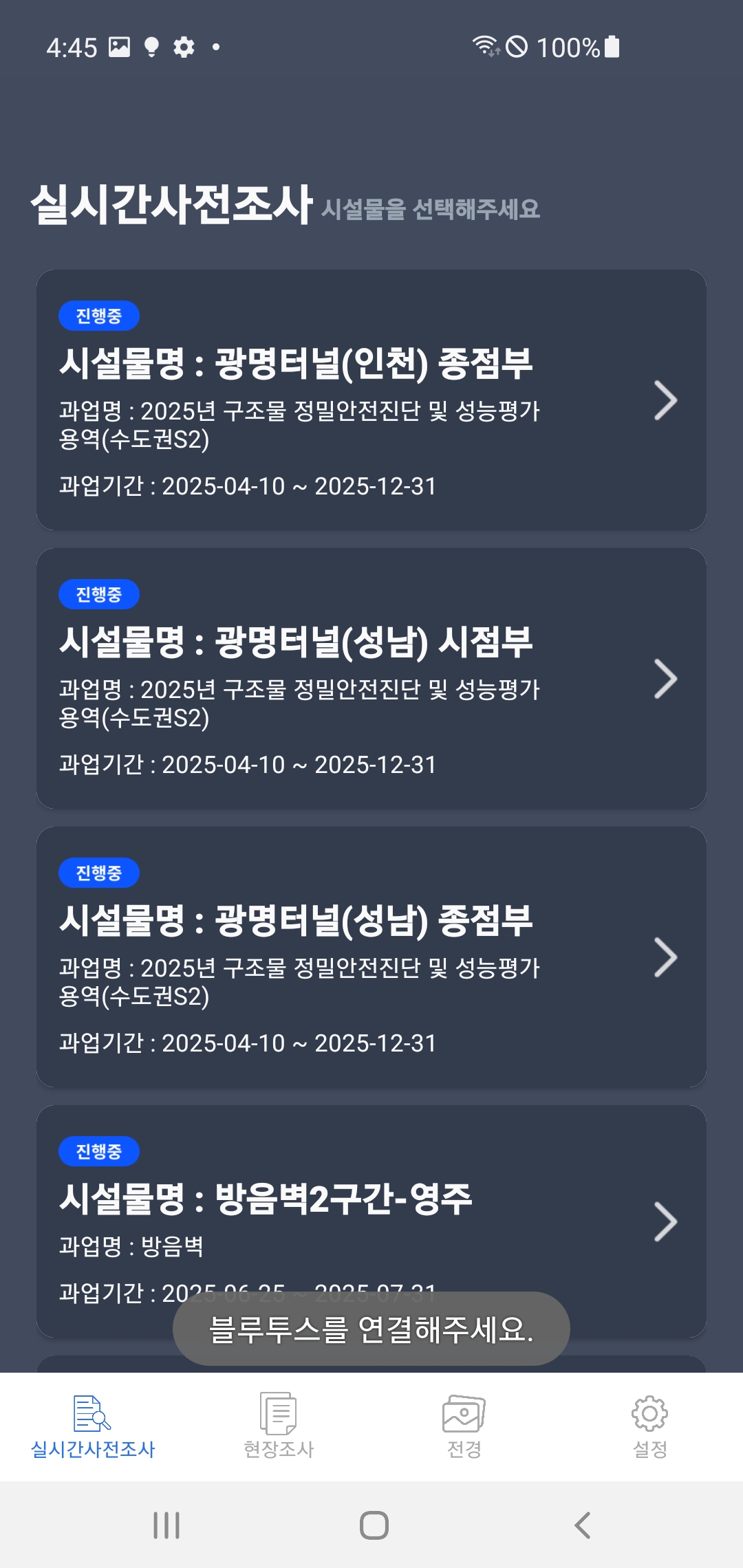743x1568 pixels.
Task: Go to the system home screen
Action: pyautogui.click(x=374, y=1525)
